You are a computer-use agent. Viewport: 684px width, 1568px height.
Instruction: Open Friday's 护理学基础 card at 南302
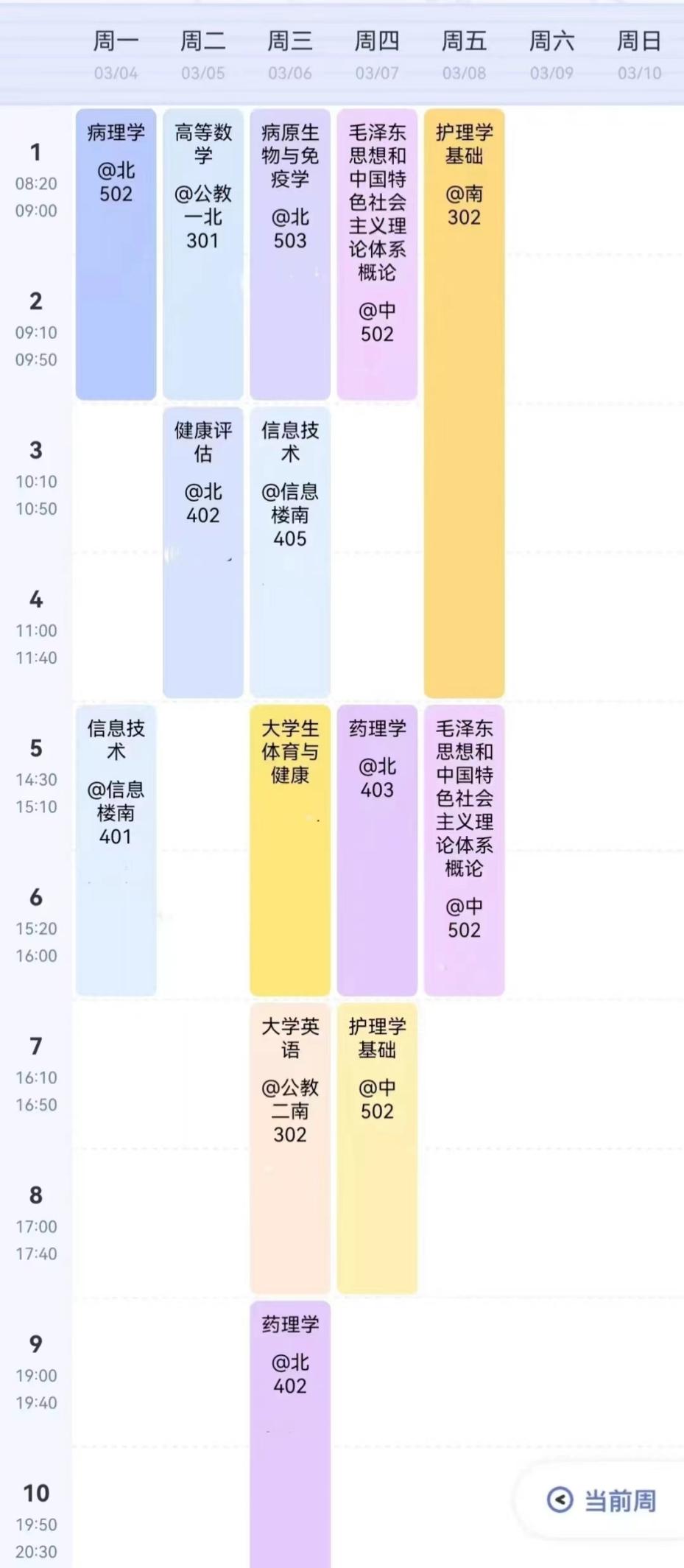[464, 403]
